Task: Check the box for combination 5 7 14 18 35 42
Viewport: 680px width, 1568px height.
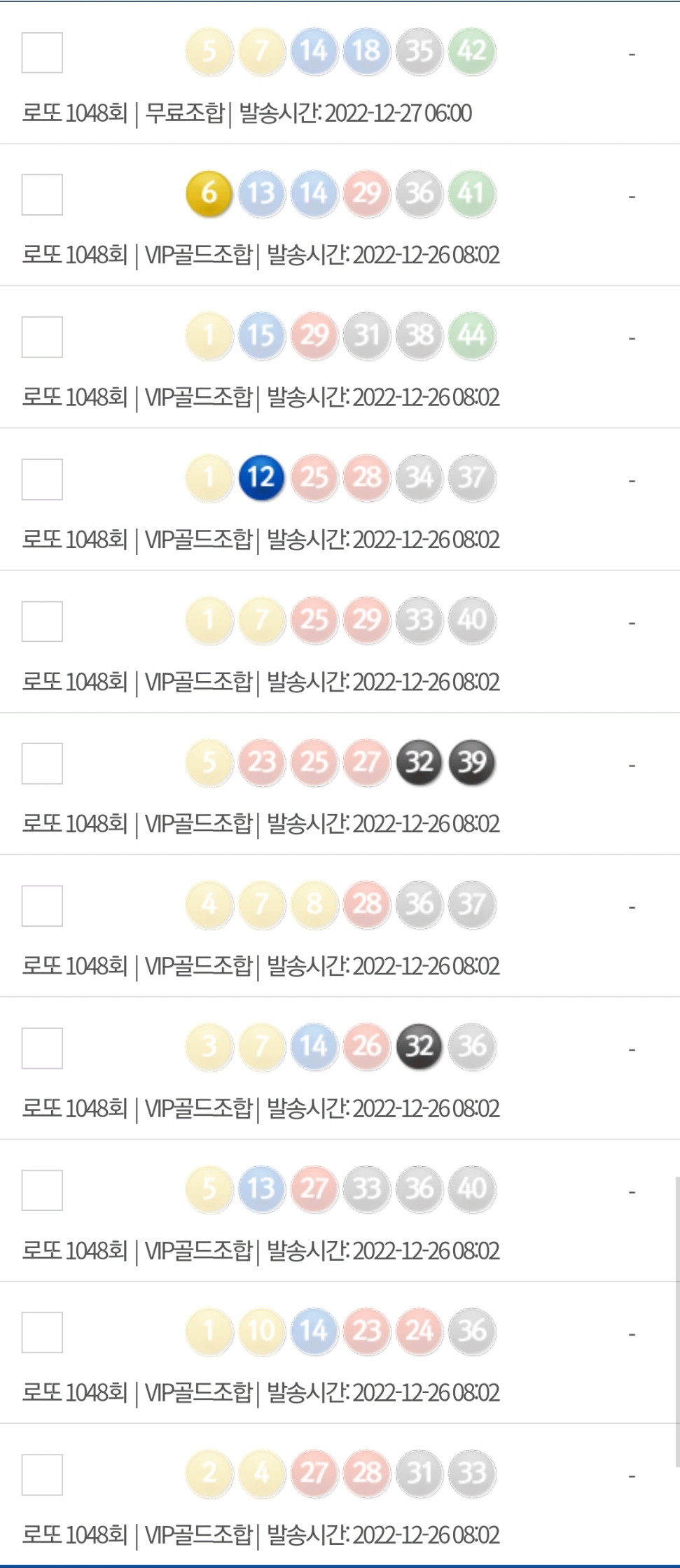Action: click(42, 52)
